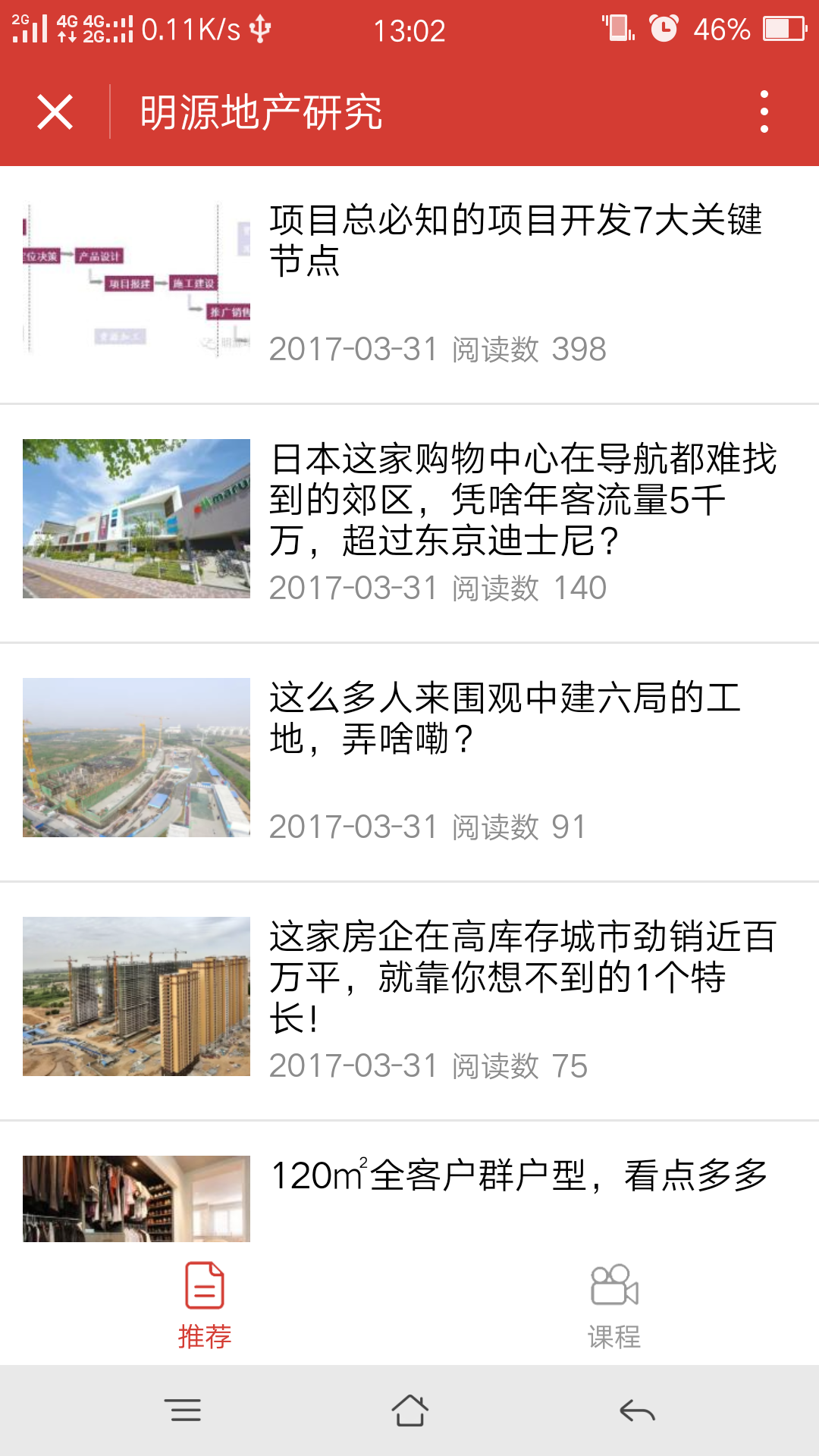Close the 明源地产研究 page
The image size is (819, 1456).
tap(55, 112)
